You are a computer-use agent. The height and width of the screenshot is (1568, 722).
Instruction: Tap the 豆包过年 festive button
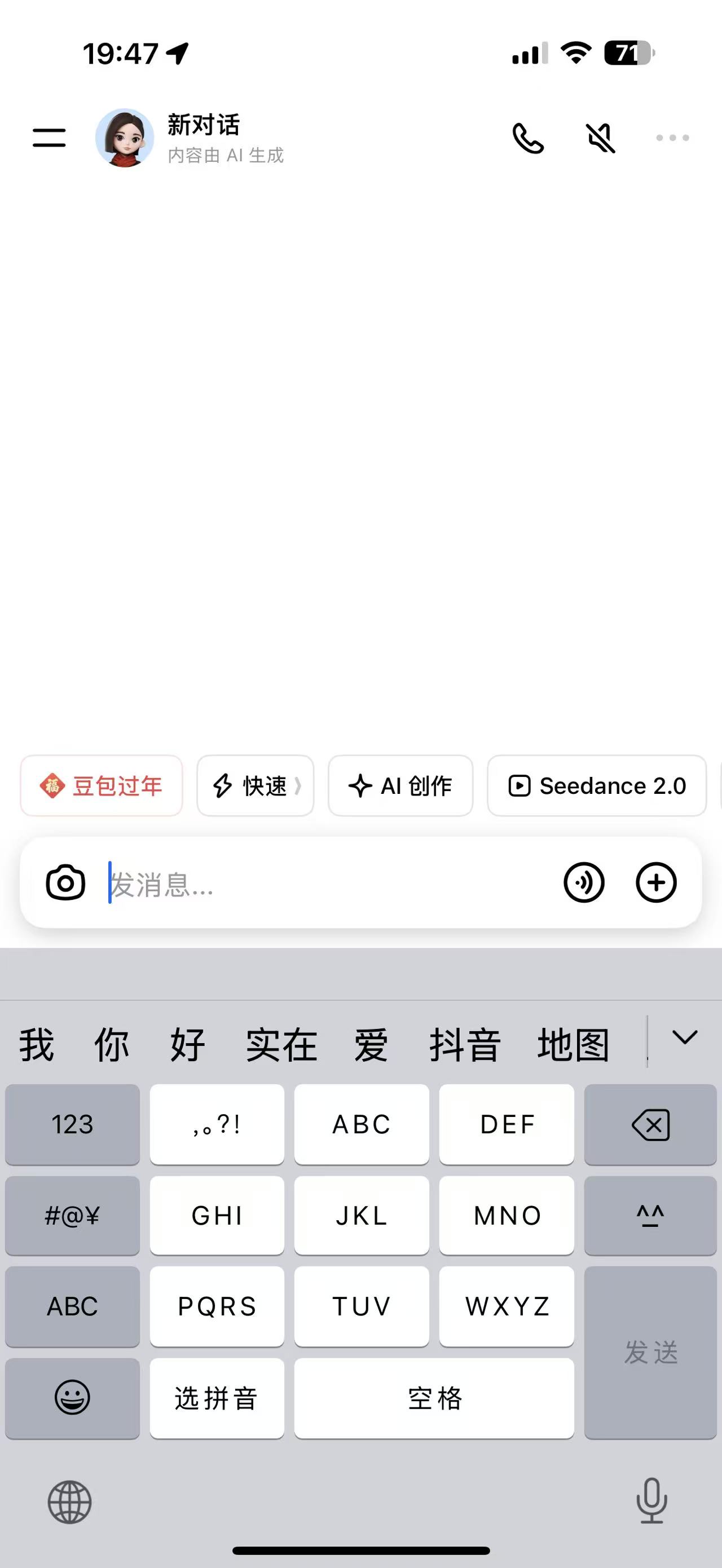(x=101, y=786)
